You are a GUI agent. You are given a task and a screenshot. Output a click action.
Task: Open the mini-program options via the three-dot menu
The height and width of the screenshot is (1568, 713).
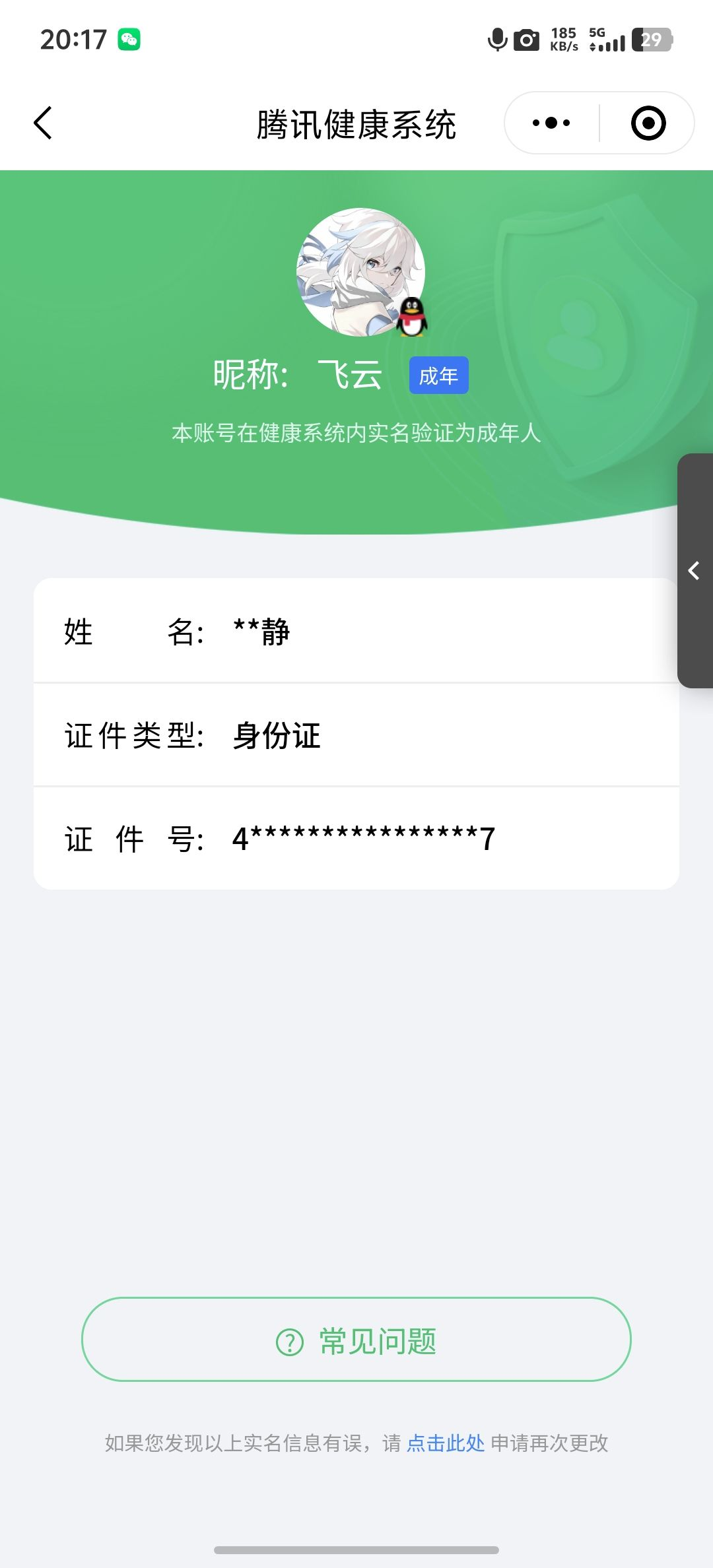tap(550, 123)
